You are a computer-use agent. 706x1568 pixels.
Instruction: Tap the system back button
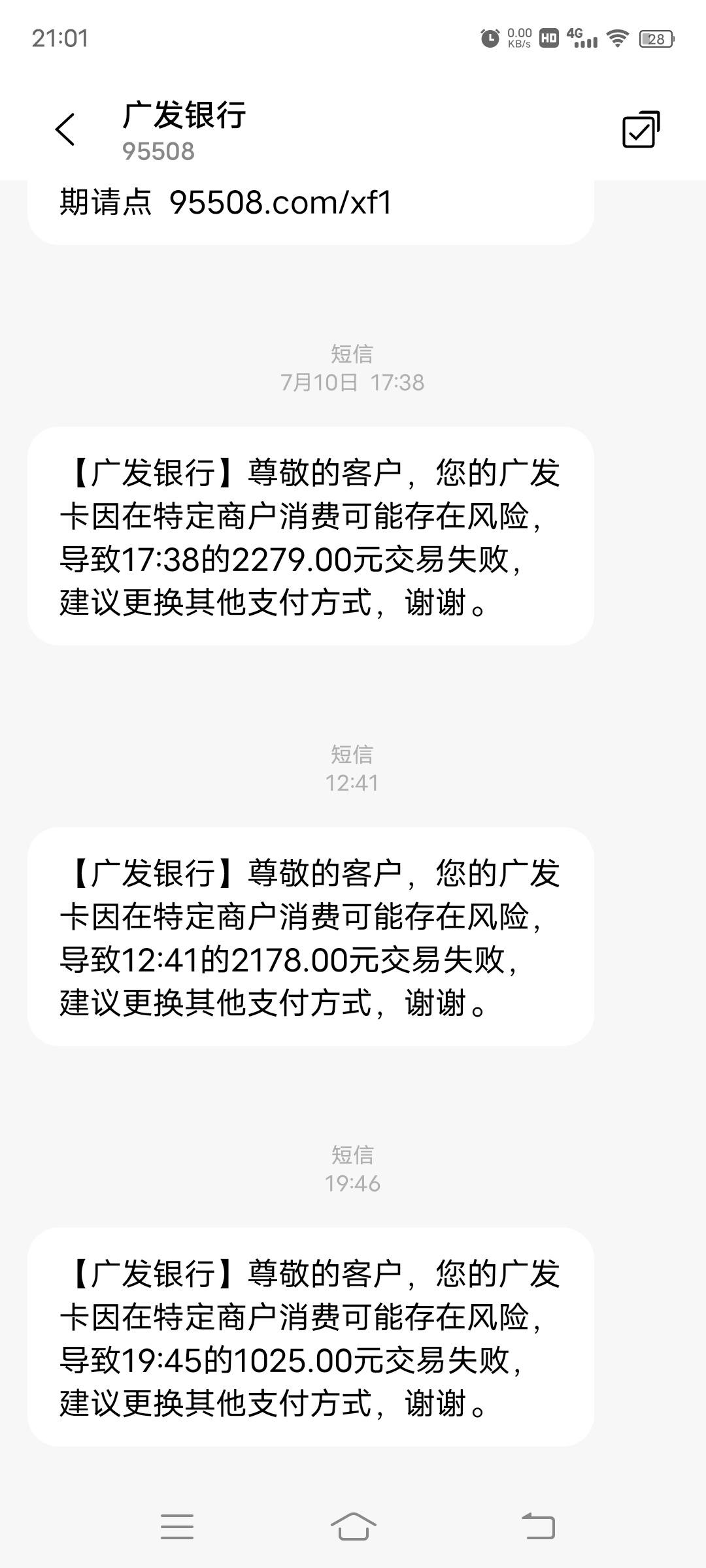(x=538, y=1527)
